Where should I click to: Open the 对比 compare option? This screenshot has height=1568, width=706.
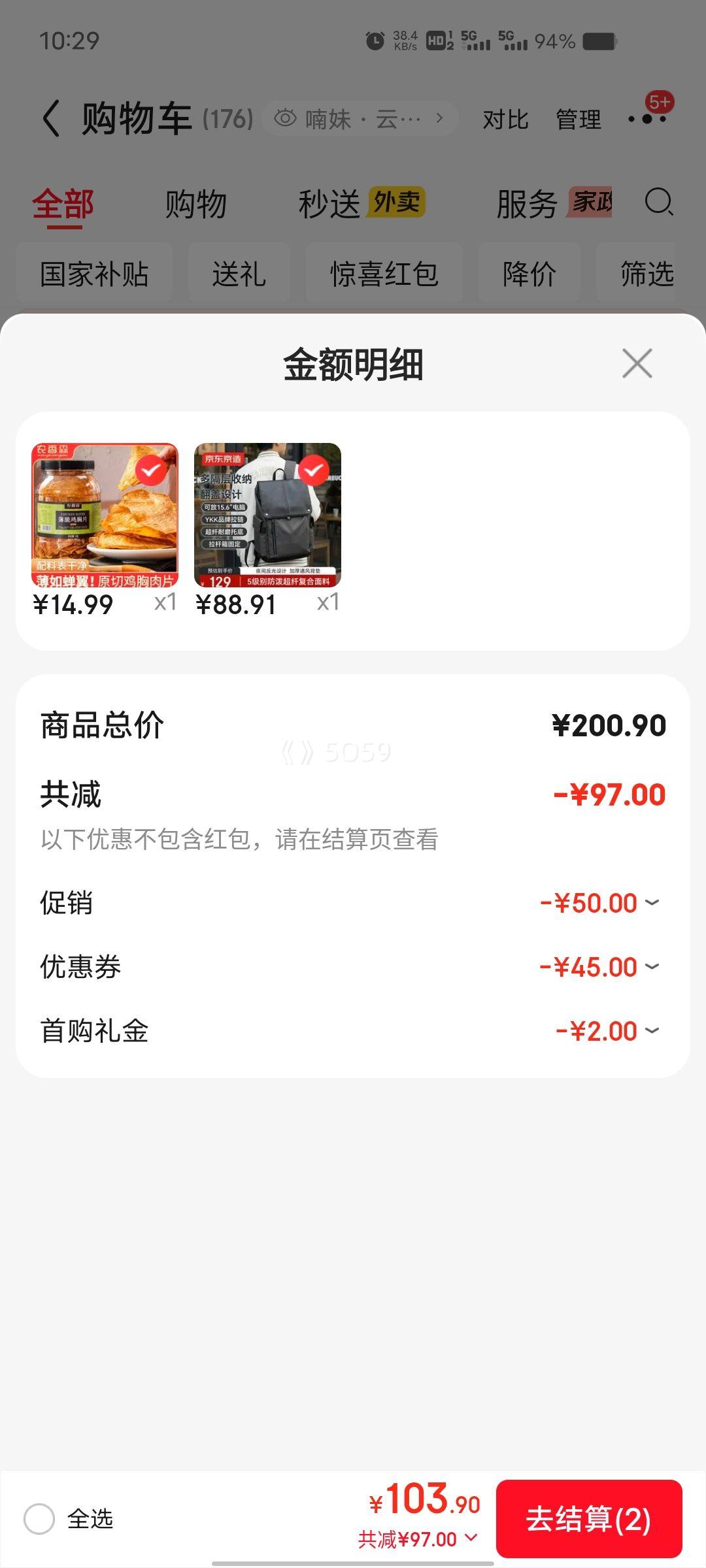pyautogui.click(x=505, y=120)
